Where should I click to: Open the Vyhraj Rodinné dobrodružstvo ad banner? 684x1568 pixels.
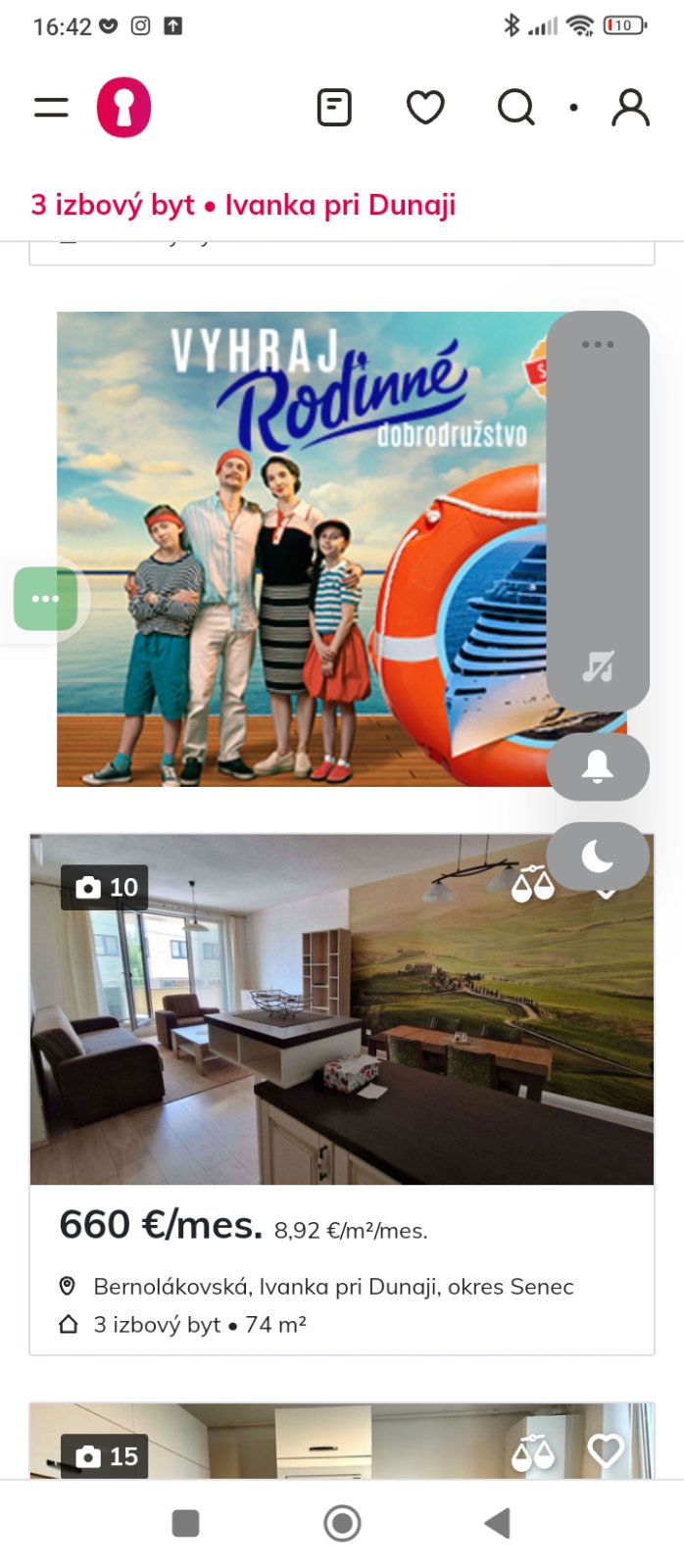click(x=294, y=549)
